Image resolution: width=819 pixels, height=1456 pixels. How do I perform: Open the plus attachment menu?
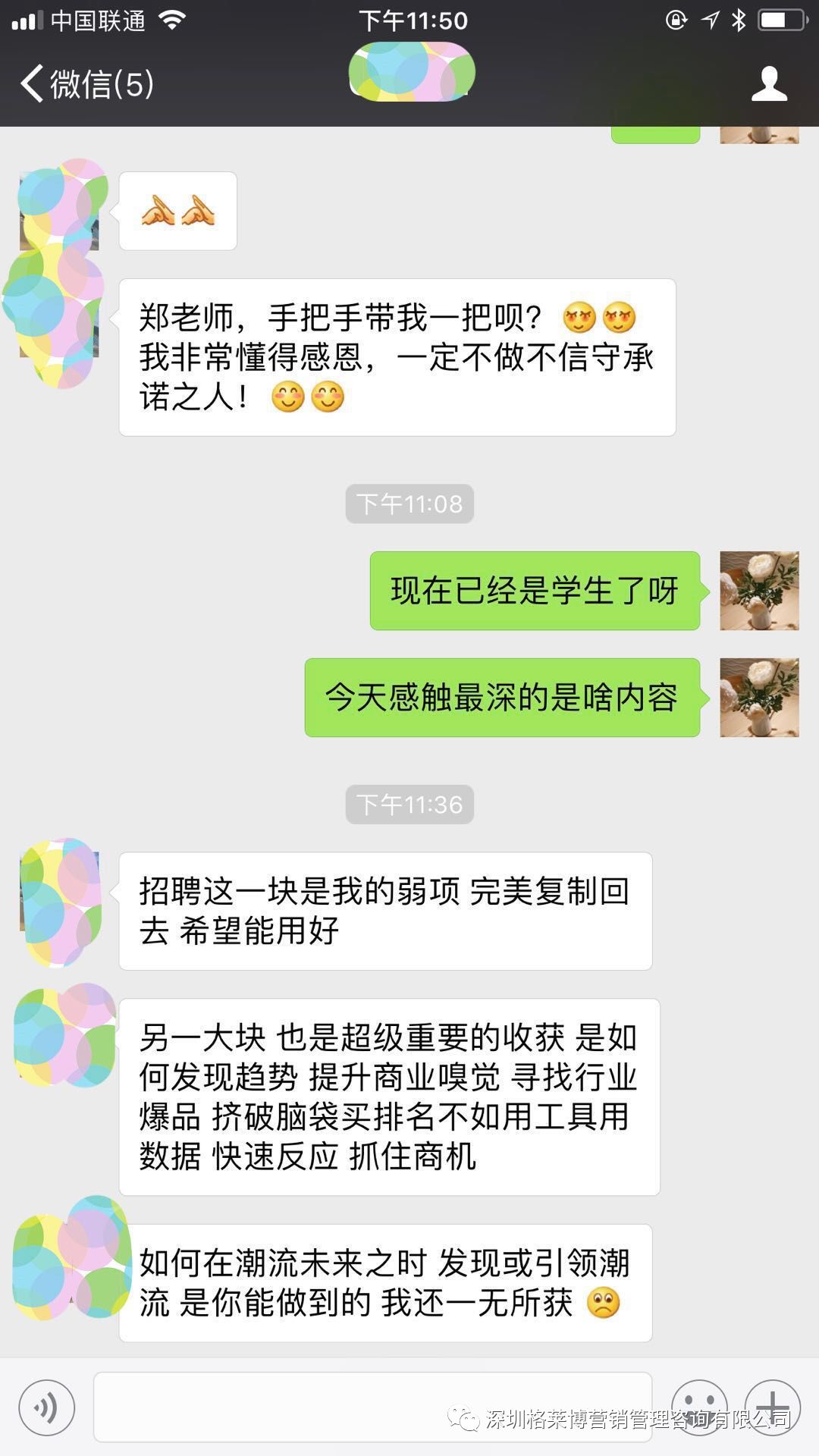(x=772, y=1407)
